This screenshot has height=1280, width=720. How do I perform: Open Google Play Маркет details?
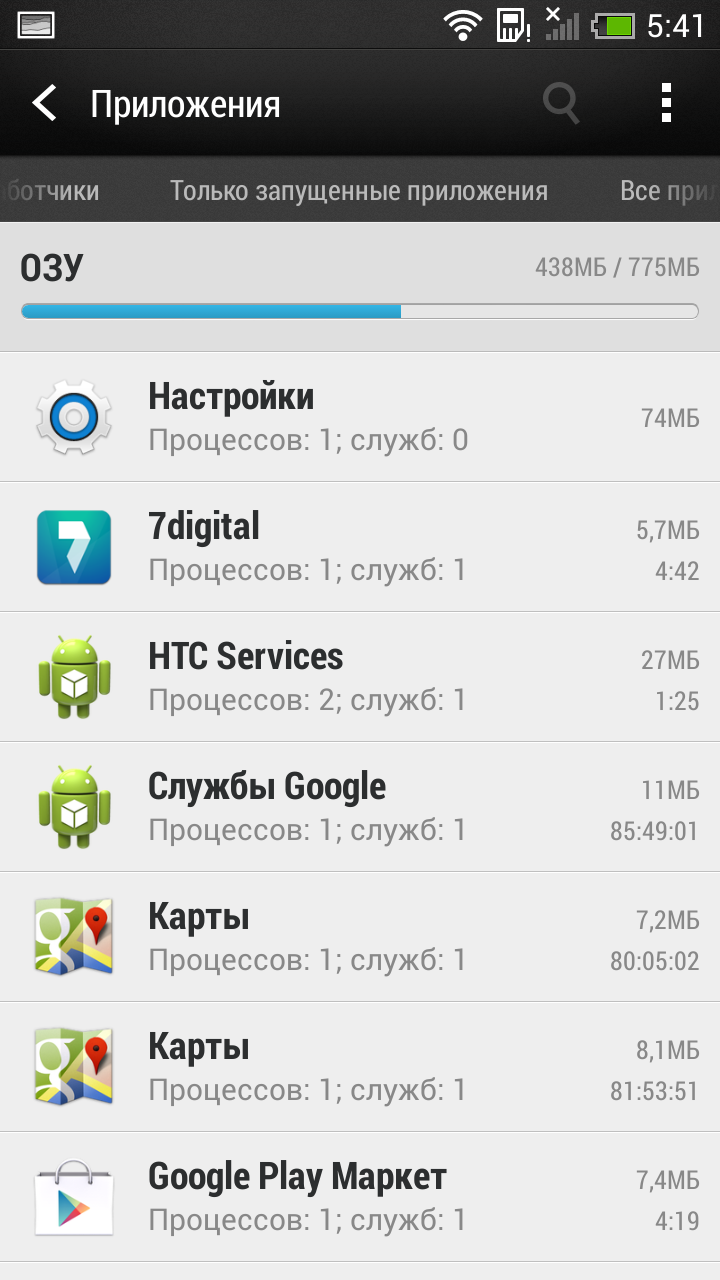pyautogui.click(x=360, y=1196)
